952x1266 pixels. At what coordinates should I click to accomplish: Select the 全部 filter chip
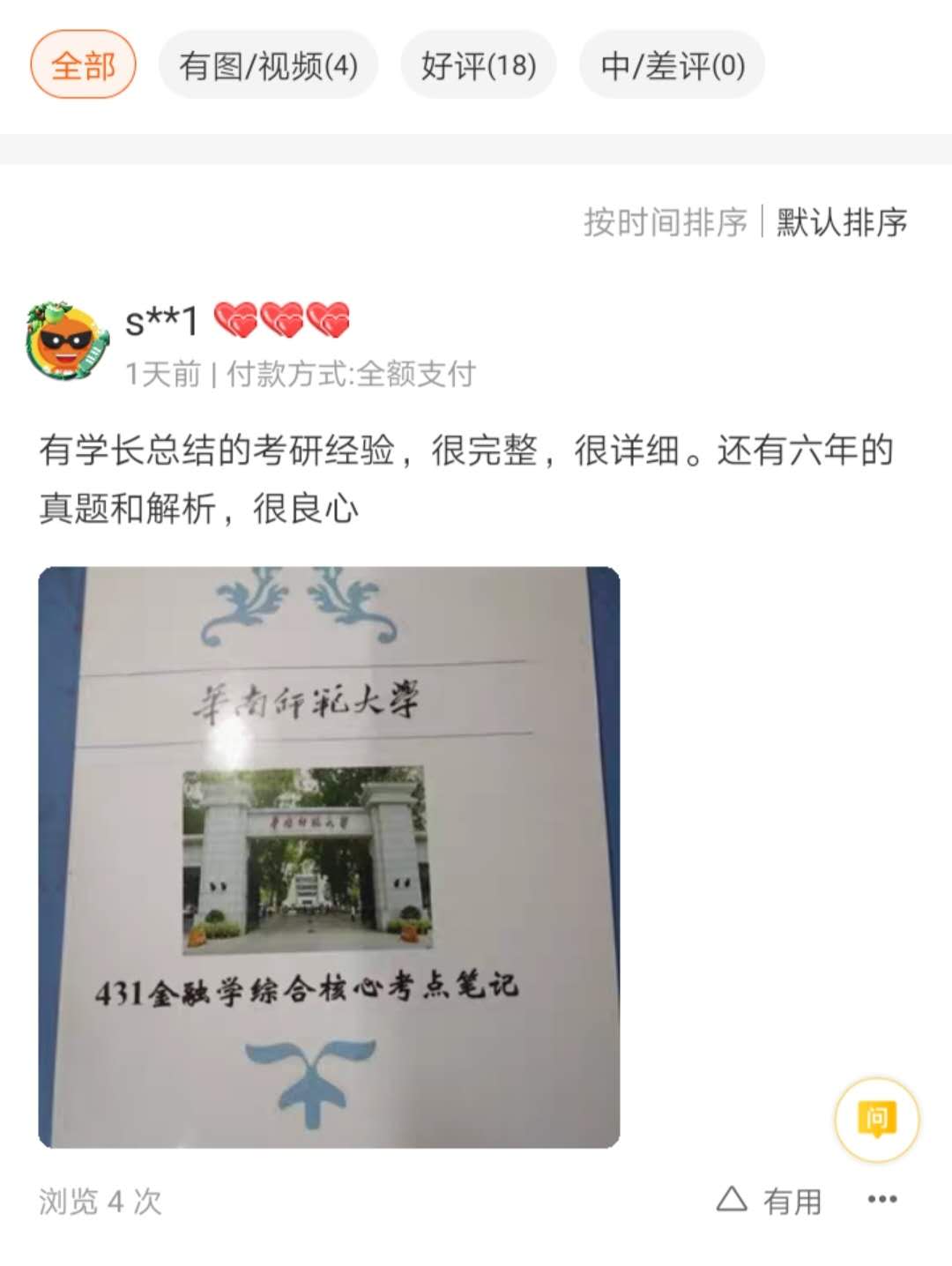[83, 65]
